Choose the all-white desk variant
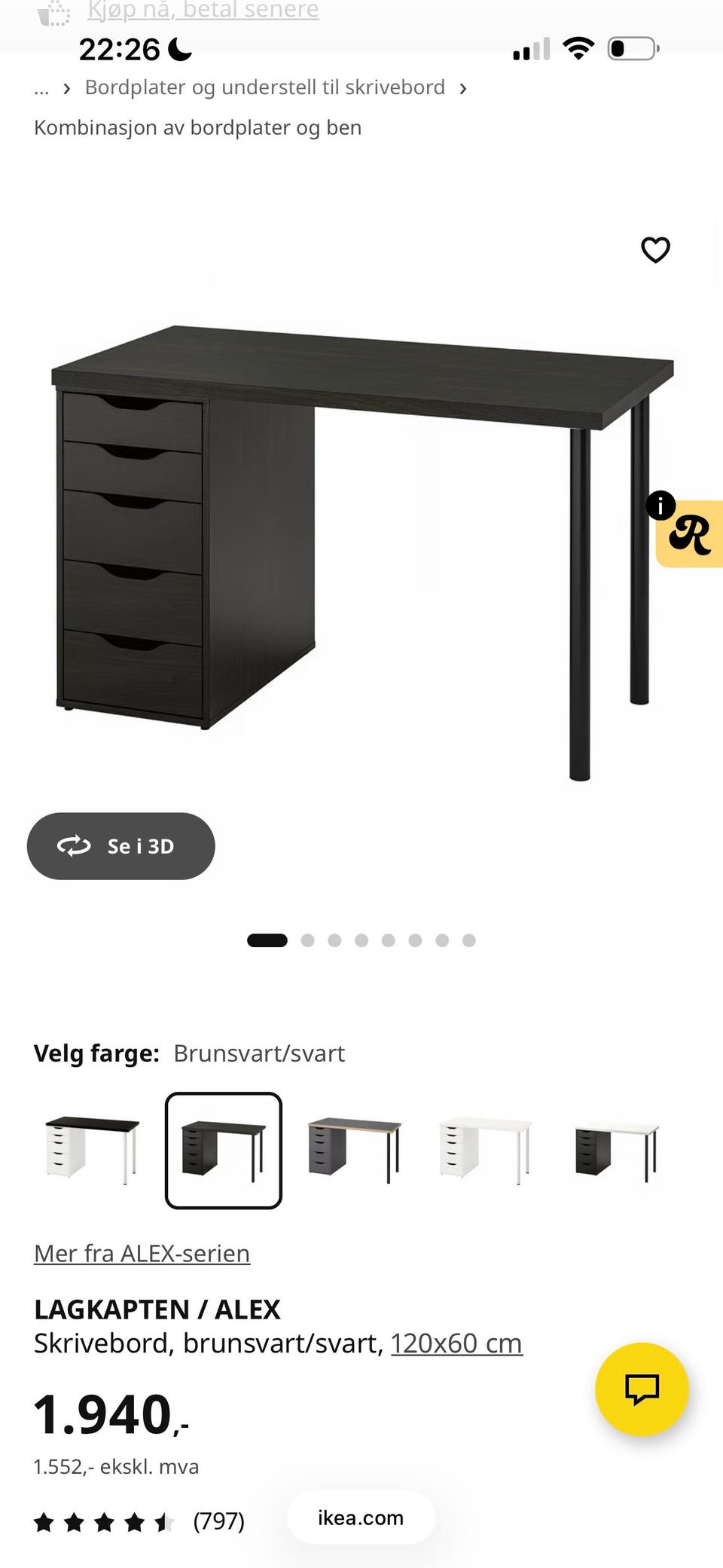723x1568 pixels. coord(486,1151)
